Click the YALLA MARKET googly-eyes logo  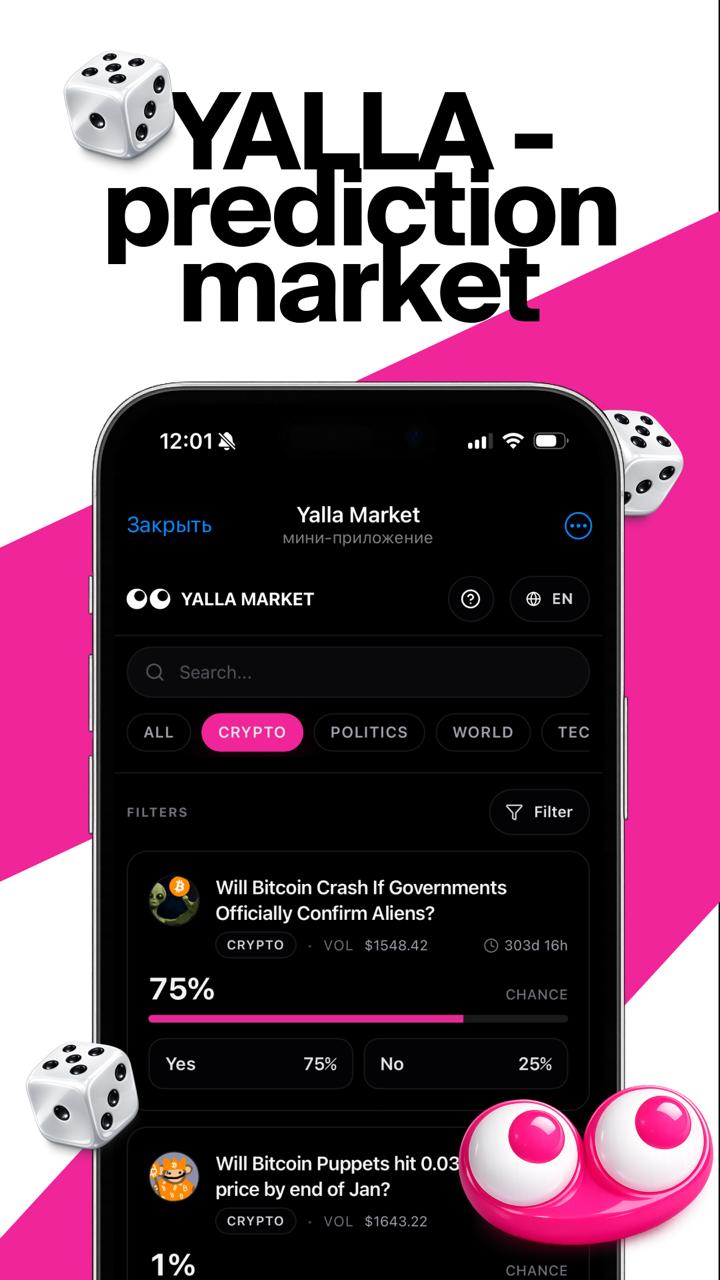(150, 599)
